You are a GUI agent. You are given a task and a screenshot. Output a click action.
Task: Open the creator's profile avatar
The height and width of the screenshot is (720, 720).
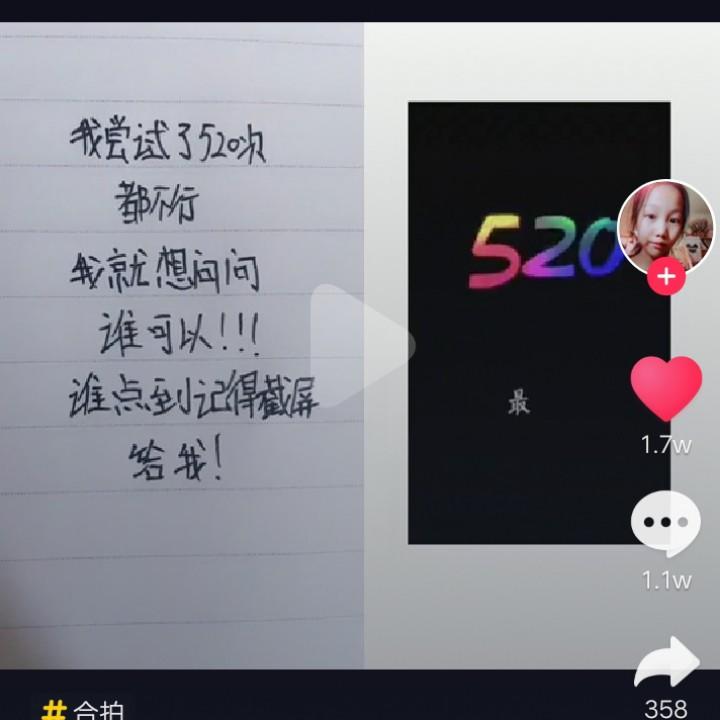[666, 227]
